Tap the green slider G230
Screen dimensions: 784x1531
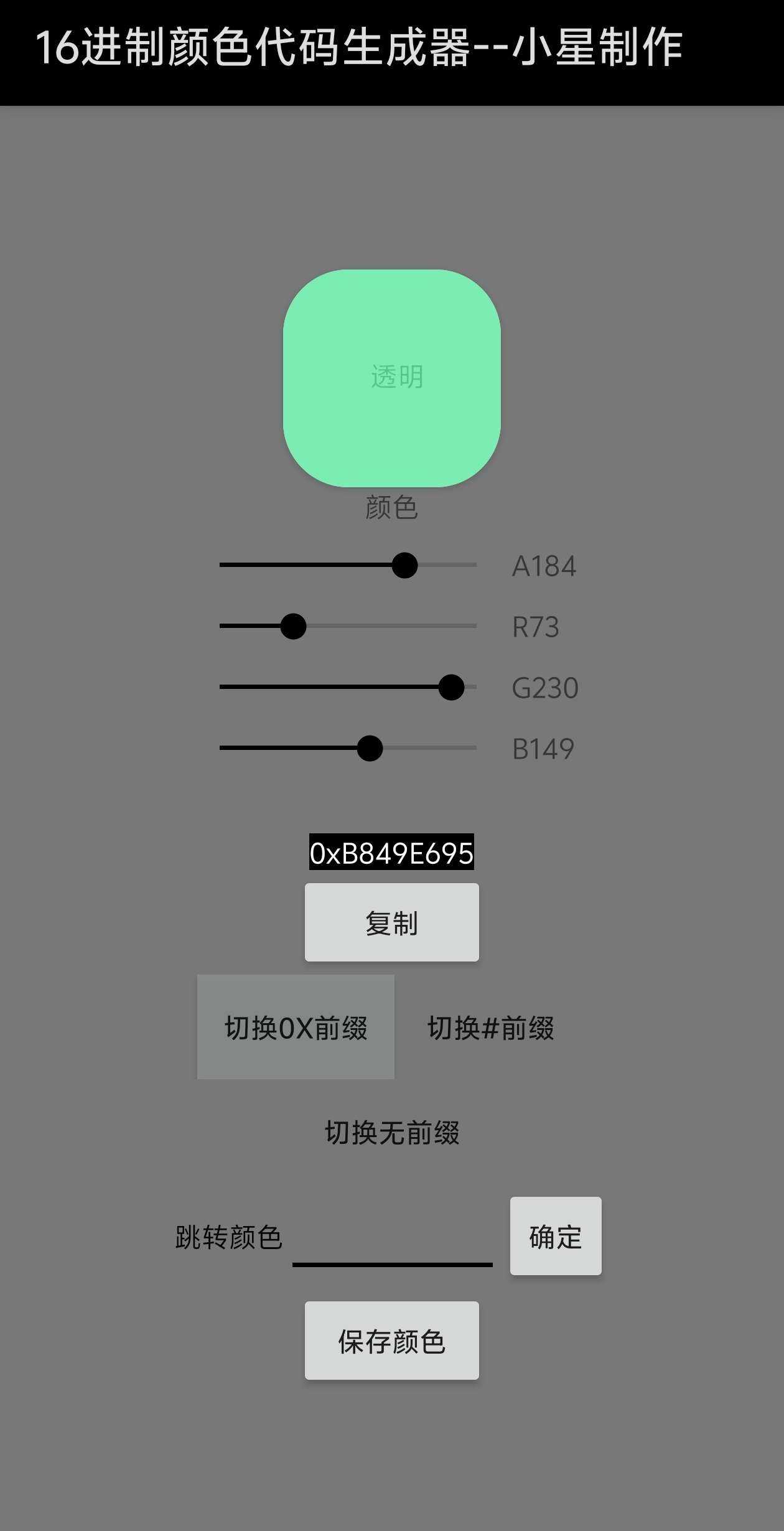(x=451, y=687)
